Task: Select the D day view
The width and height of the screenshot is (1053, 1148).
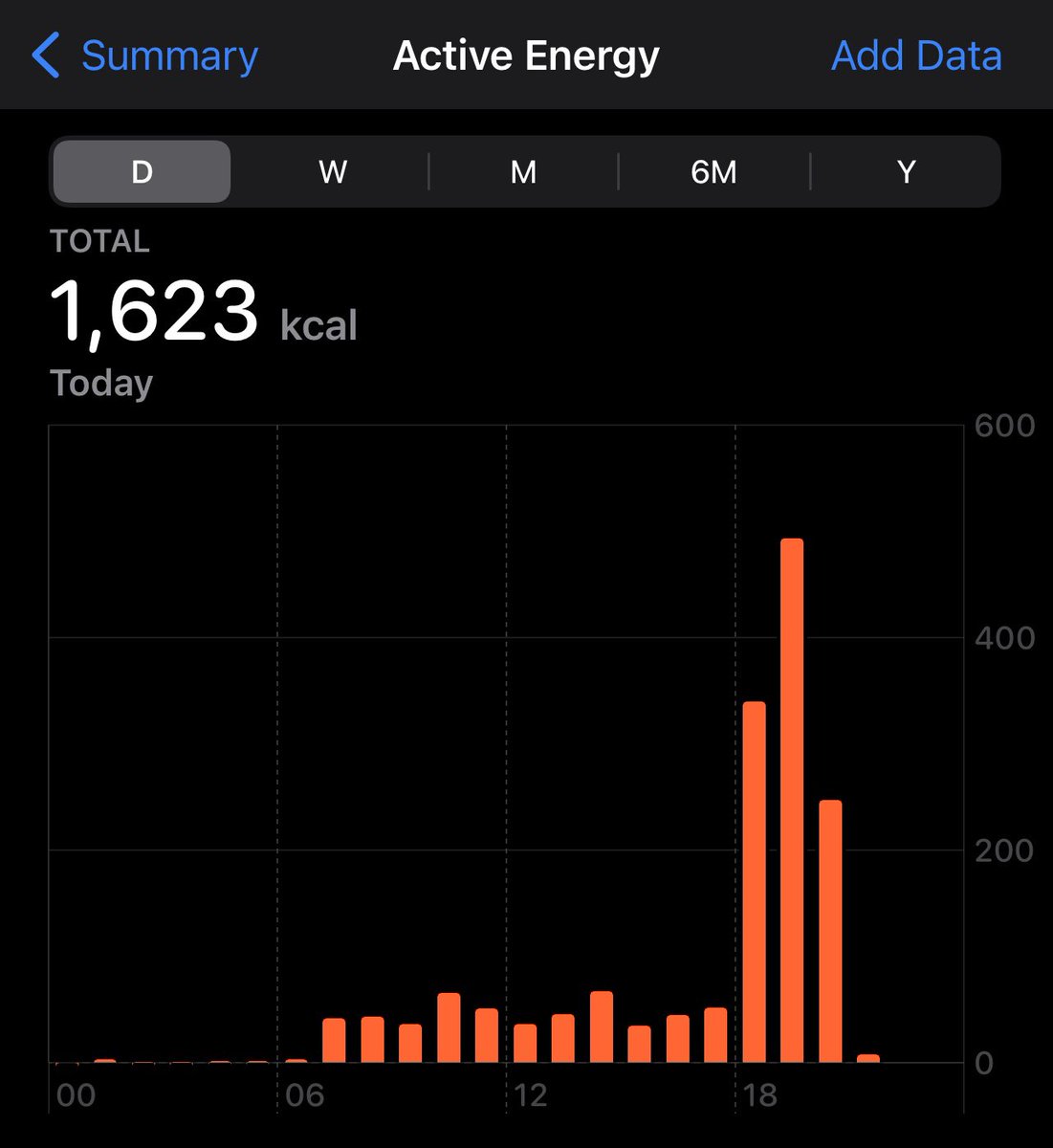Action: click(x=142, y=172)
